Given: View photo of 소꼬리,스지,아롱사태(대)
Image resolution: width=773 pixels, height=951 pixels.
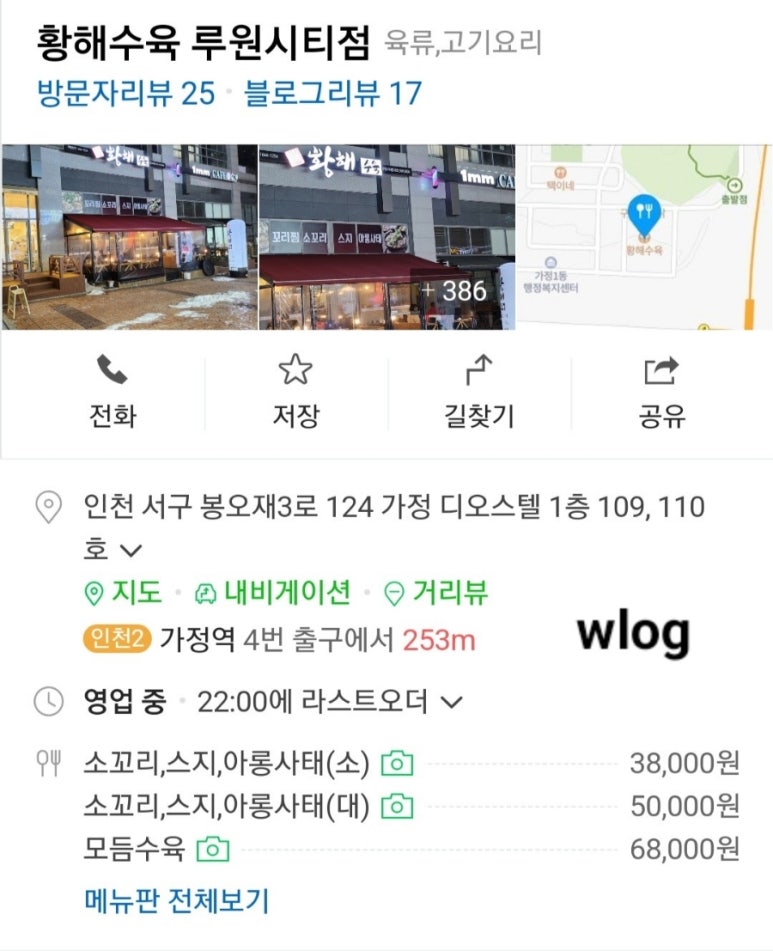Looking at the screenshot, I should coord(397,805).
